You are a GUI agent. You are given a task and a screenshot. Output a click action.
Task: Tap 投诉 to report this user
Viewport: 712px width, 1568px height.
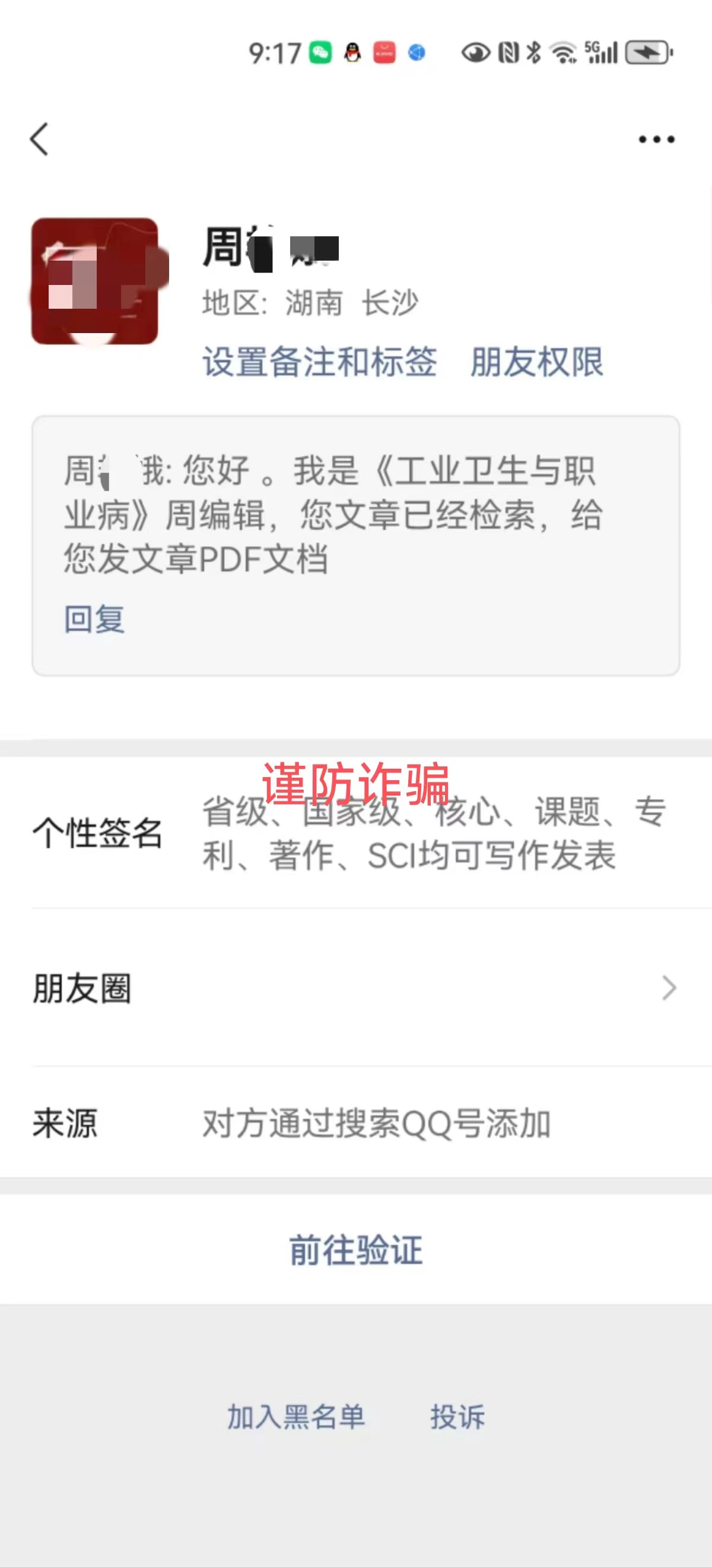click(x=457, y=1417)
